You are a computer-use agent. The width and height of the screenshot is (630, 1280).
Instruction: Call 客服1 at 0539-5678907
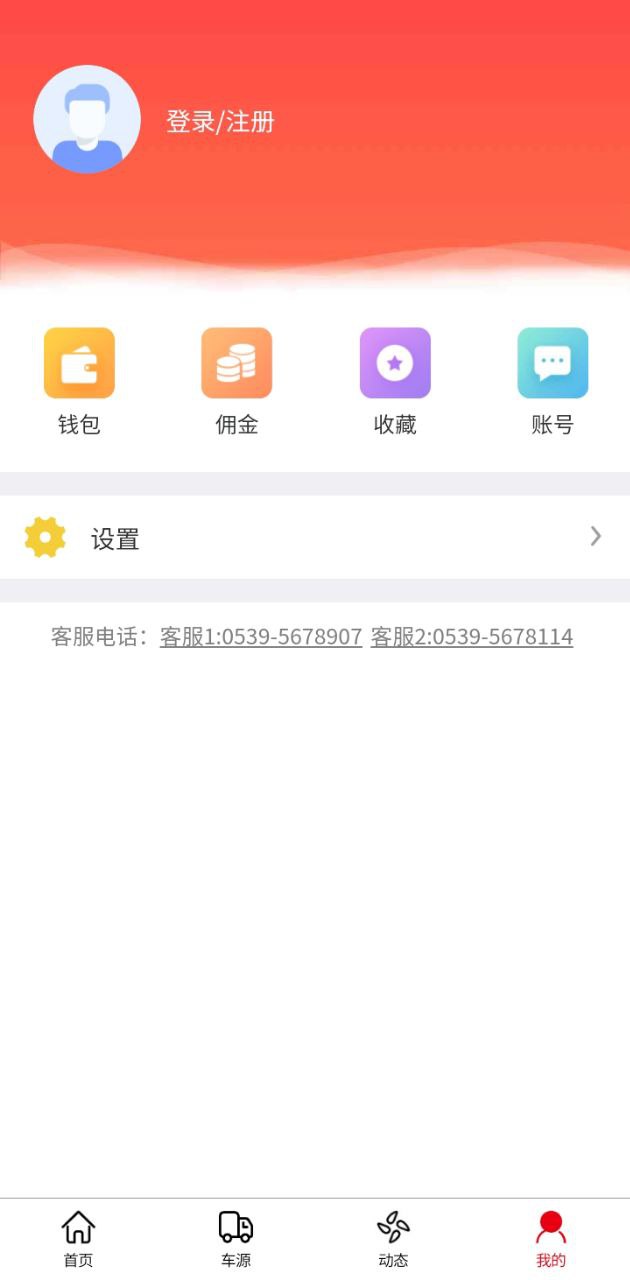click(x=261, y=637)
